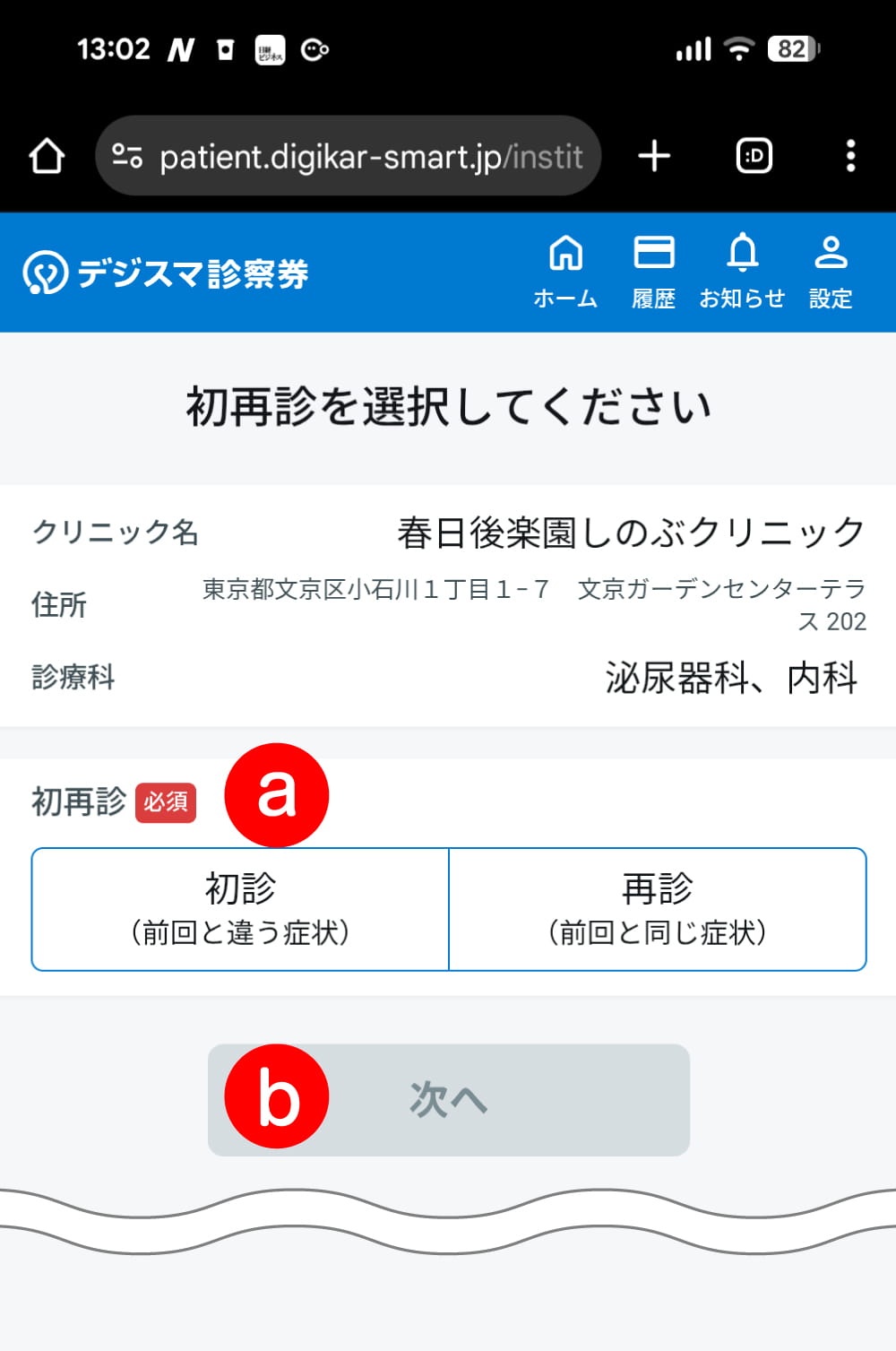The height and width of the screenshot is (1351, 896).
Task: Open 設定 from the navigation bar
Action: pos(831,252)
